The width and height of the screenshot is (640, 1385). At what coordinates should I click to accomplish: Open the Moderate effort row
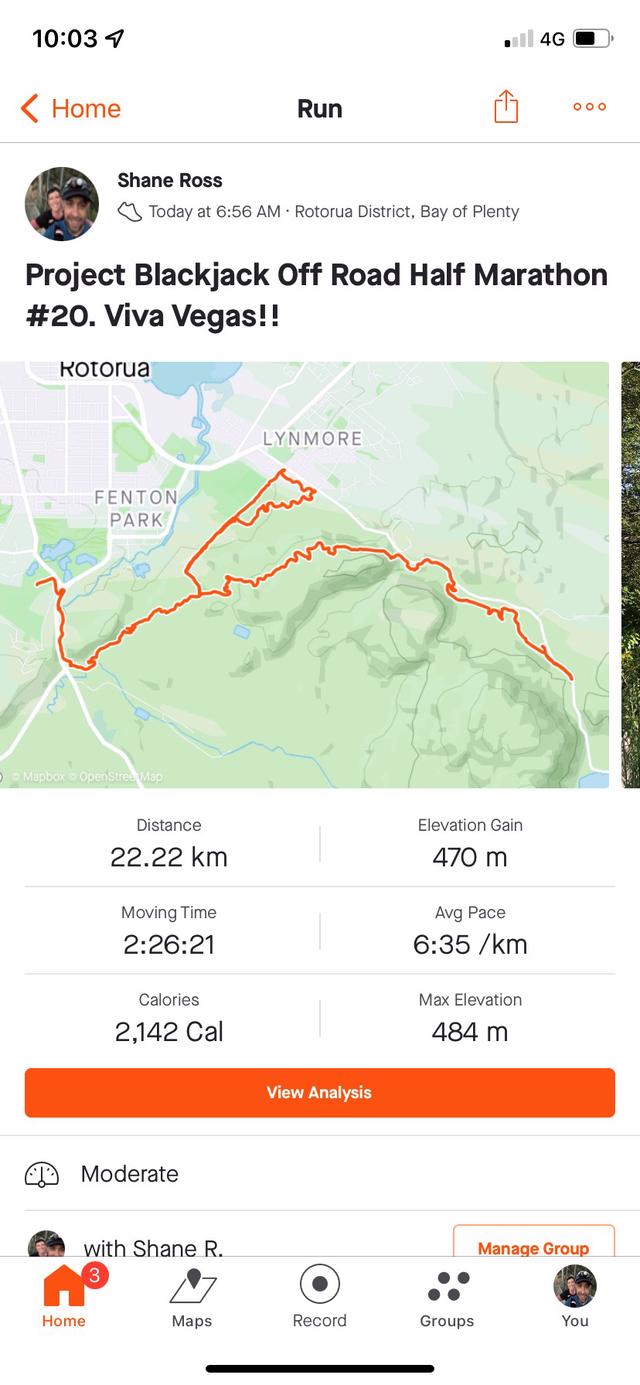coord(319,1174)
